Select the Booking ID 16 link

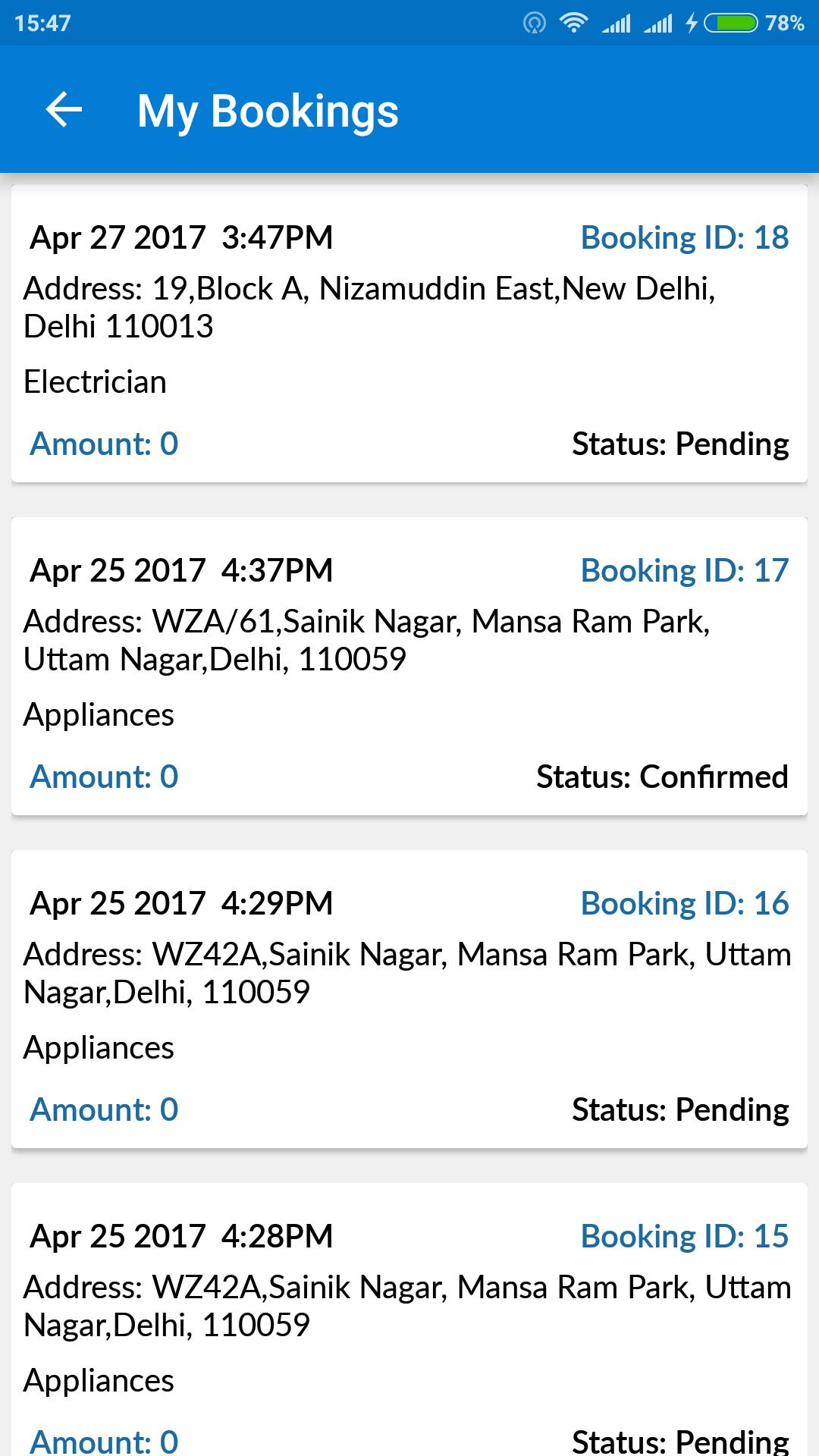(684, 903)
